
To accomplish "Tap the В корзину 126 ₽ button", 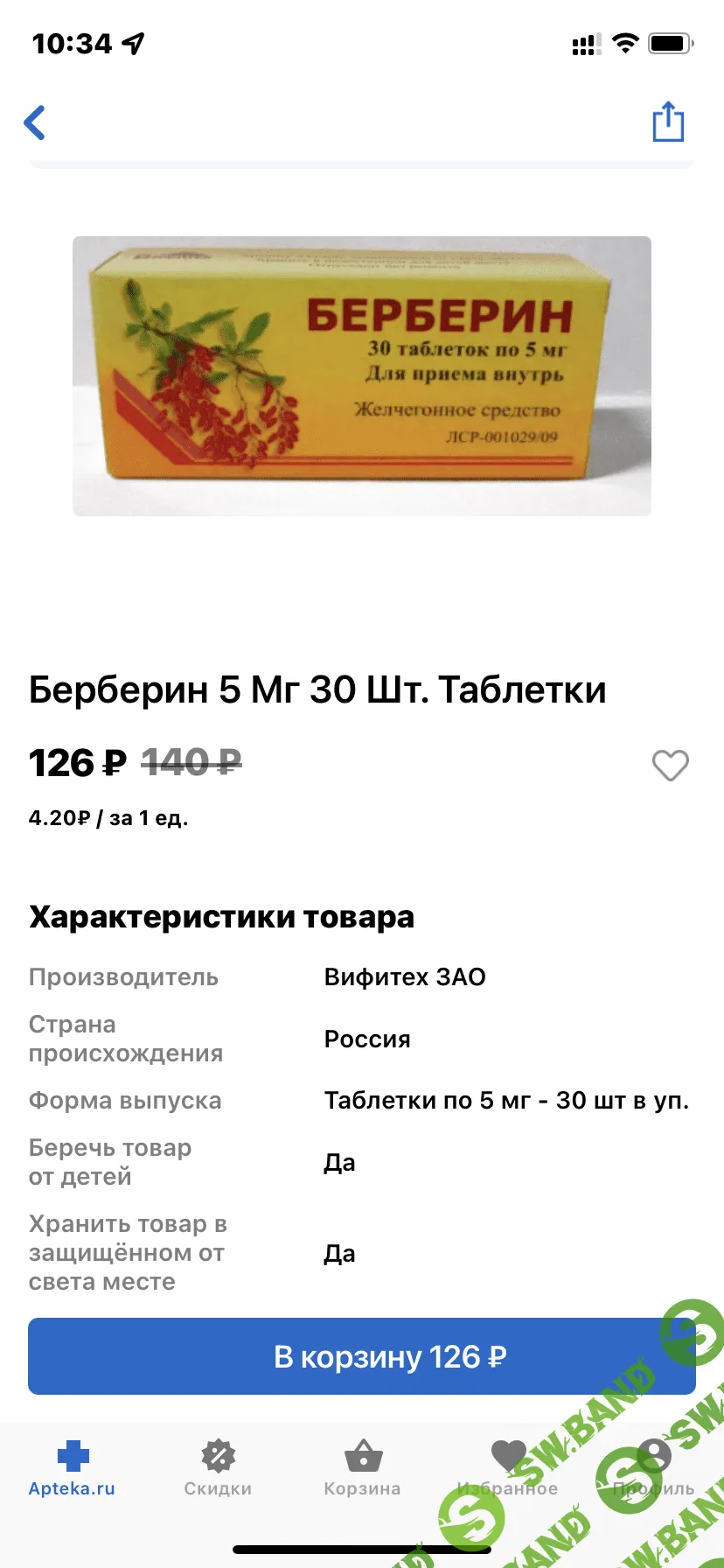I will click(x=361, y=1356).
